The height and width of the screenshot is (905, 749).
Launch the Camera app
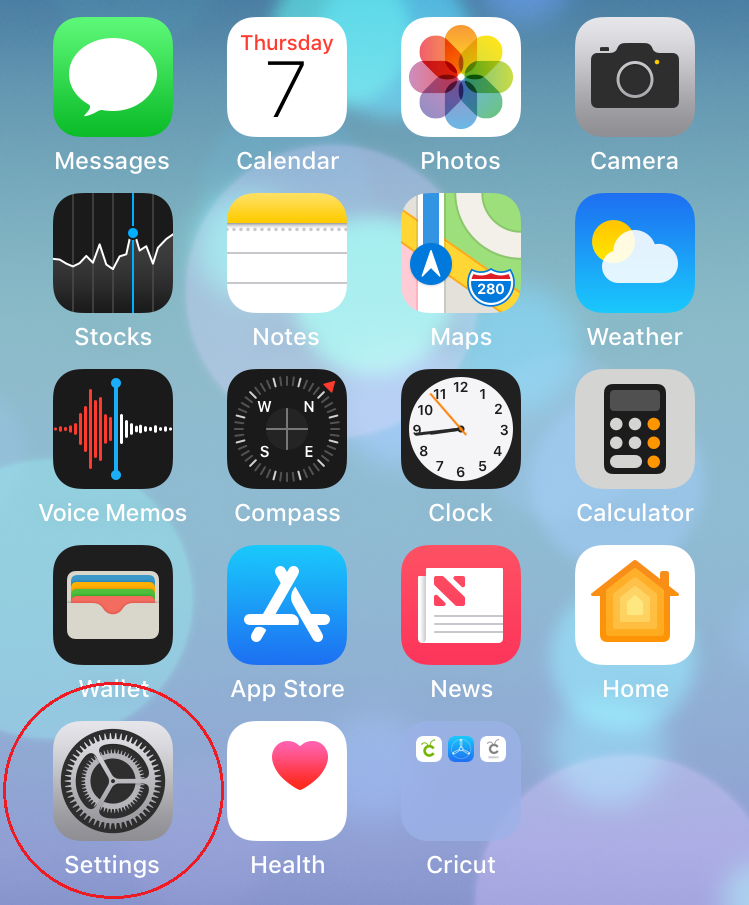pos(635,77)
